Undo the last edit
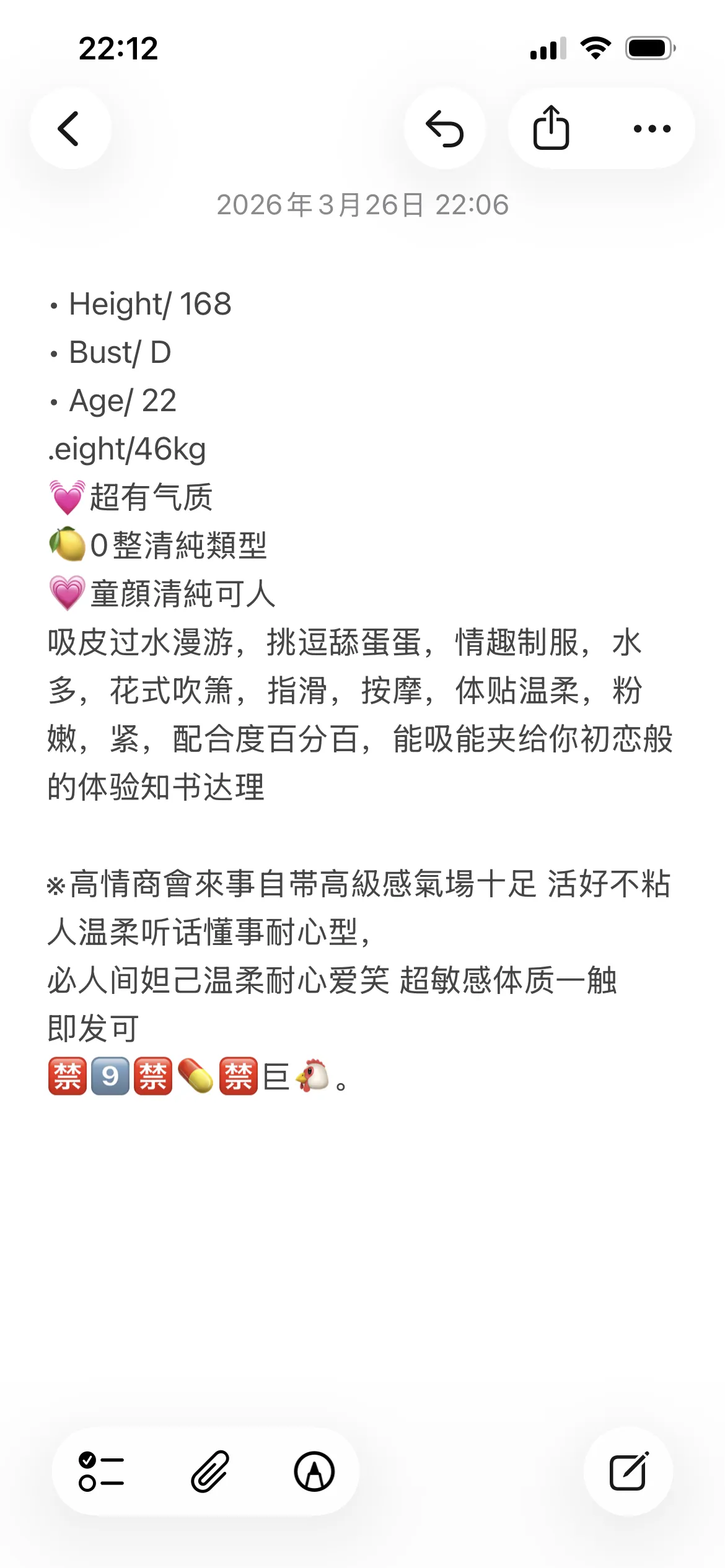The image size is (725, 1568). point(444,129)
